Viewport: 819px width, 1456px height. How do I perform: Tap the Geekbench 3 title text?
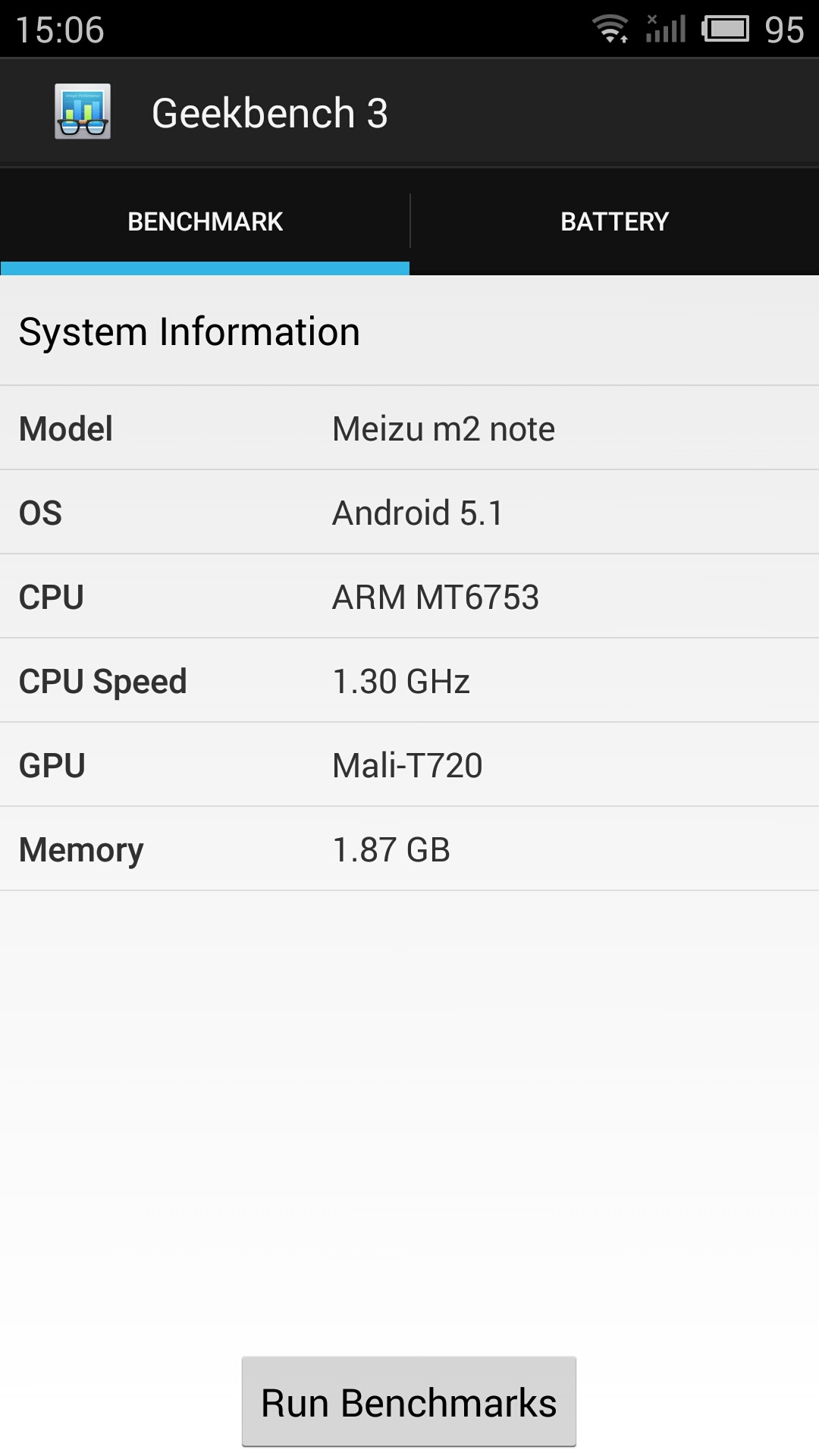pos(269,114)
